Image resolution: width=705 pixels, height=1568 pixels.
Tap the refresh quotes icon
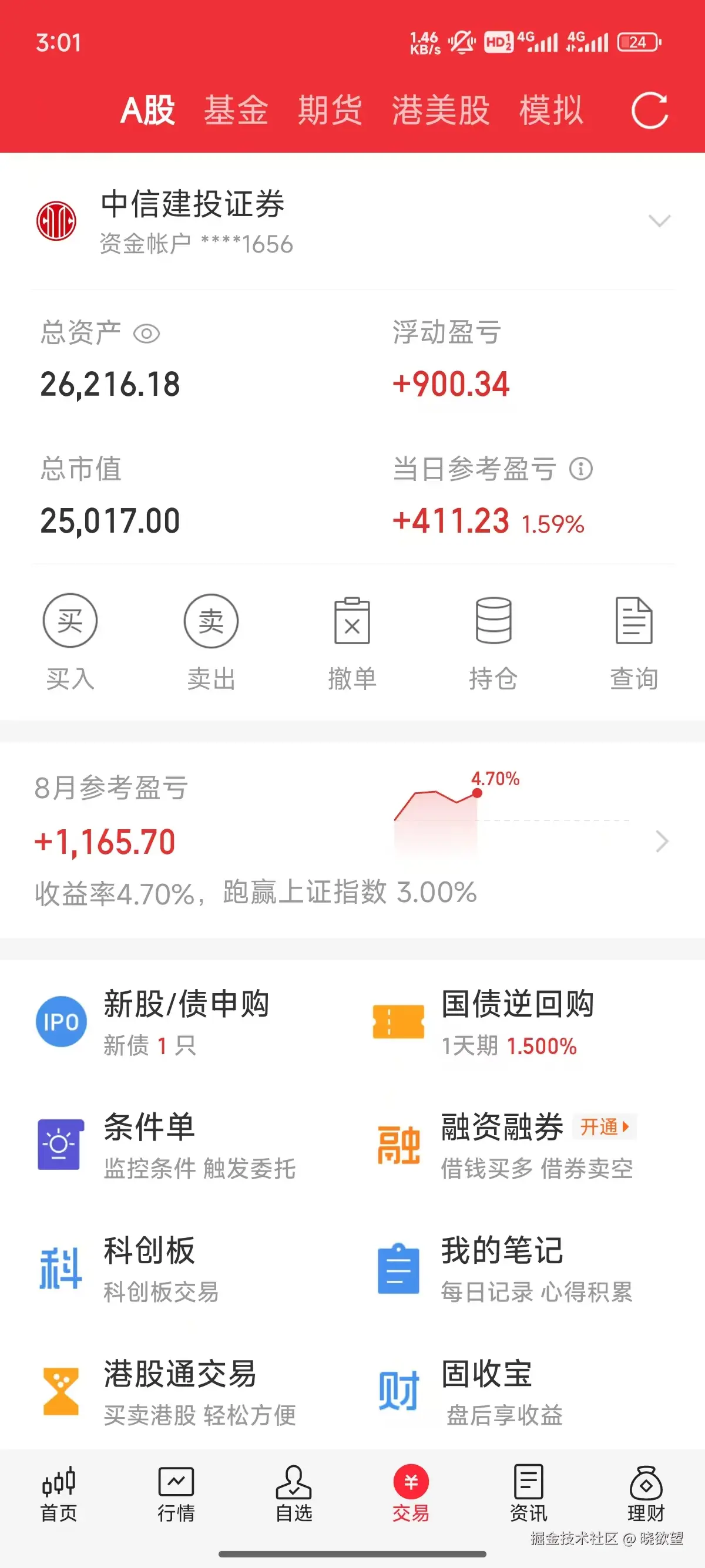tap(649, 111)
